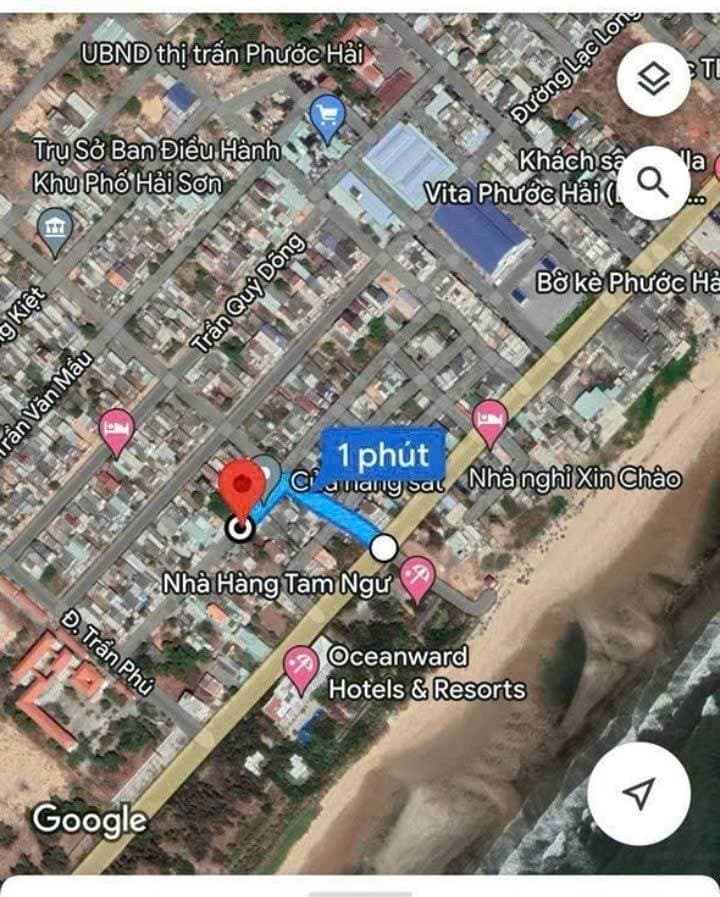Click the lodging pin beside Nhà nghỉ Xin Chào

[489, 420]
